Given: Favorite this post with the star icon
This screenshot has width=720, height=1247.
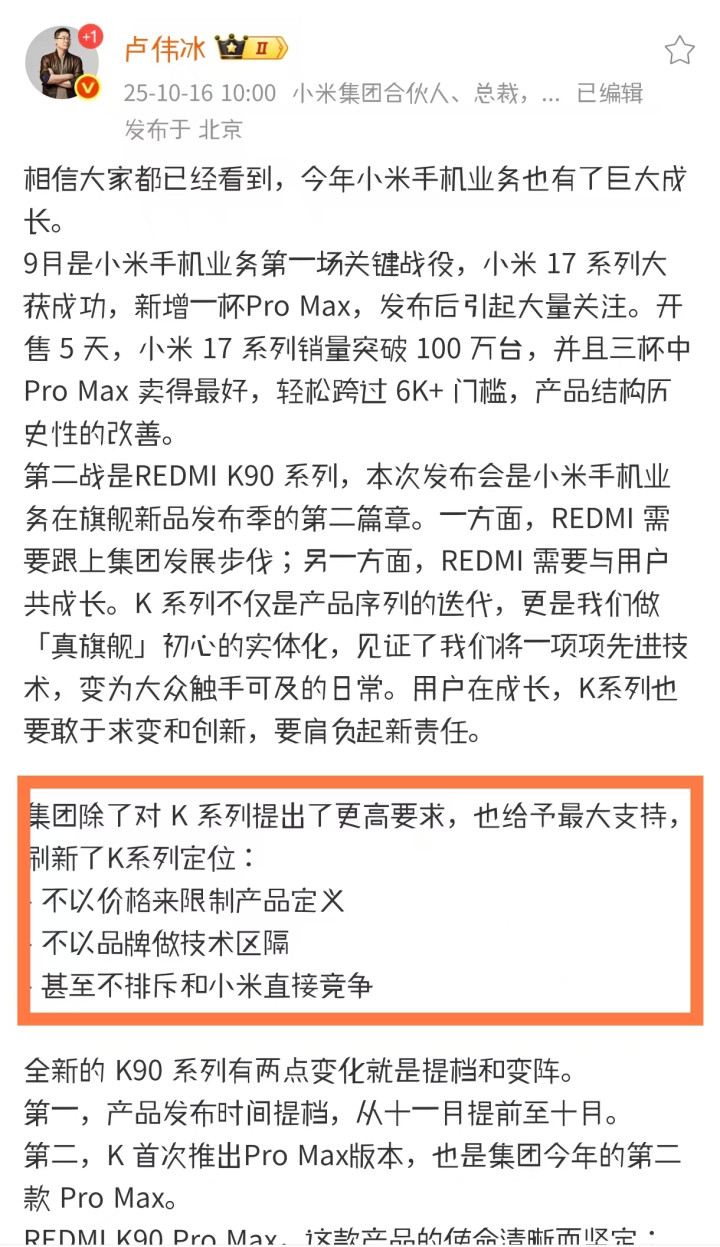Looking at the screenshot, I should [x=680, y=49].
